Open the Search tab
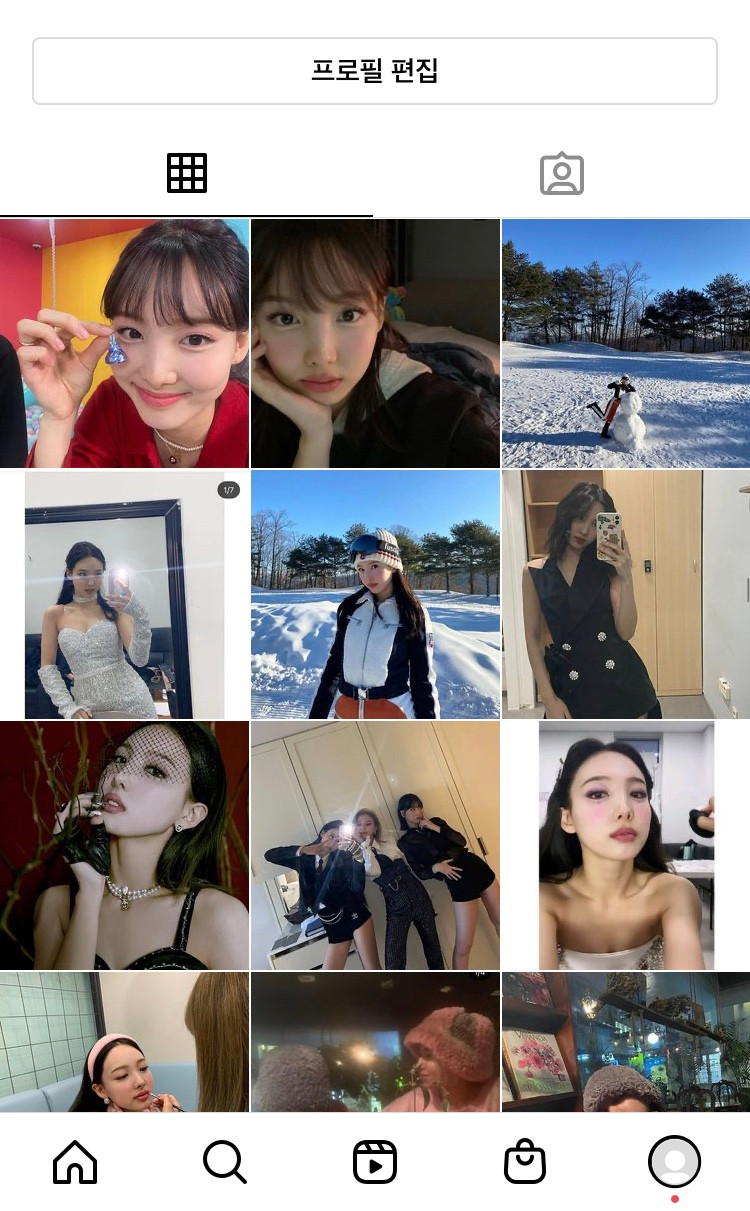This screenshot has height=1211, width=750. (224, 1163)
